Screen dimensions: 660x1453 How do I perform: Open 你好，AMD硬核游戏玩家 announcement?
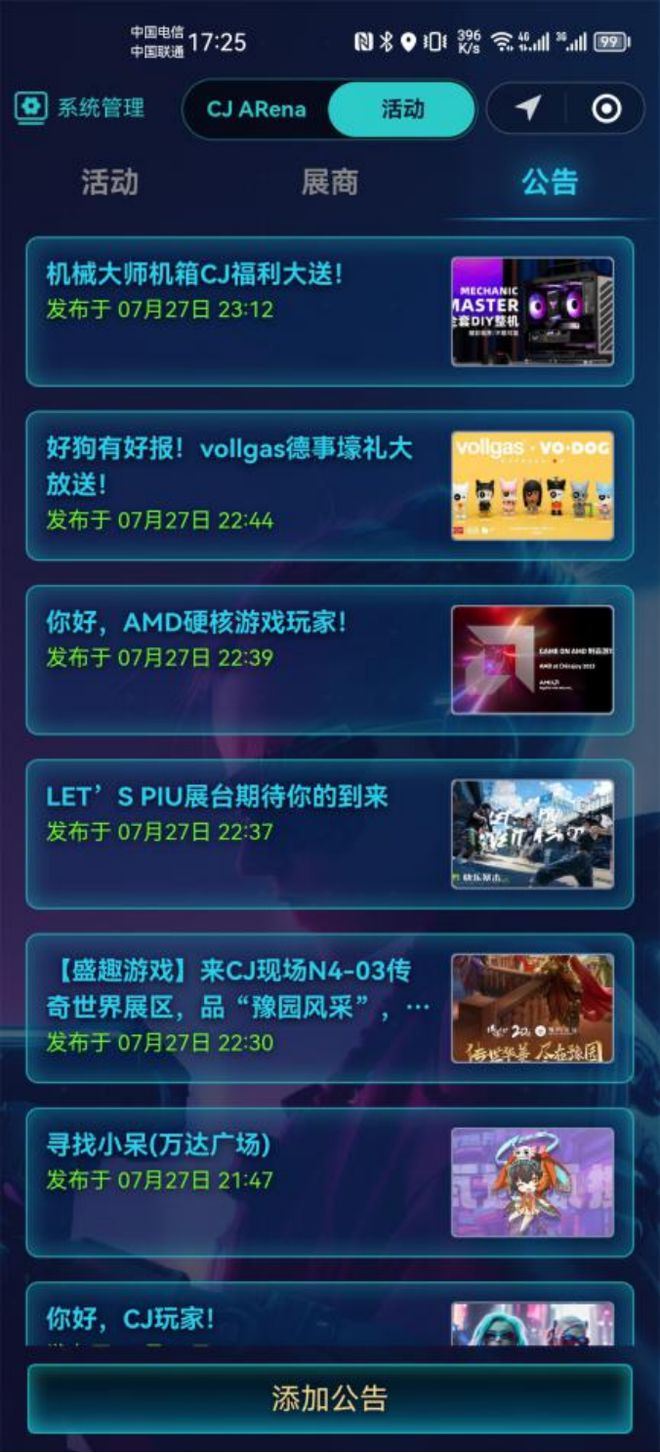[330, 660]
